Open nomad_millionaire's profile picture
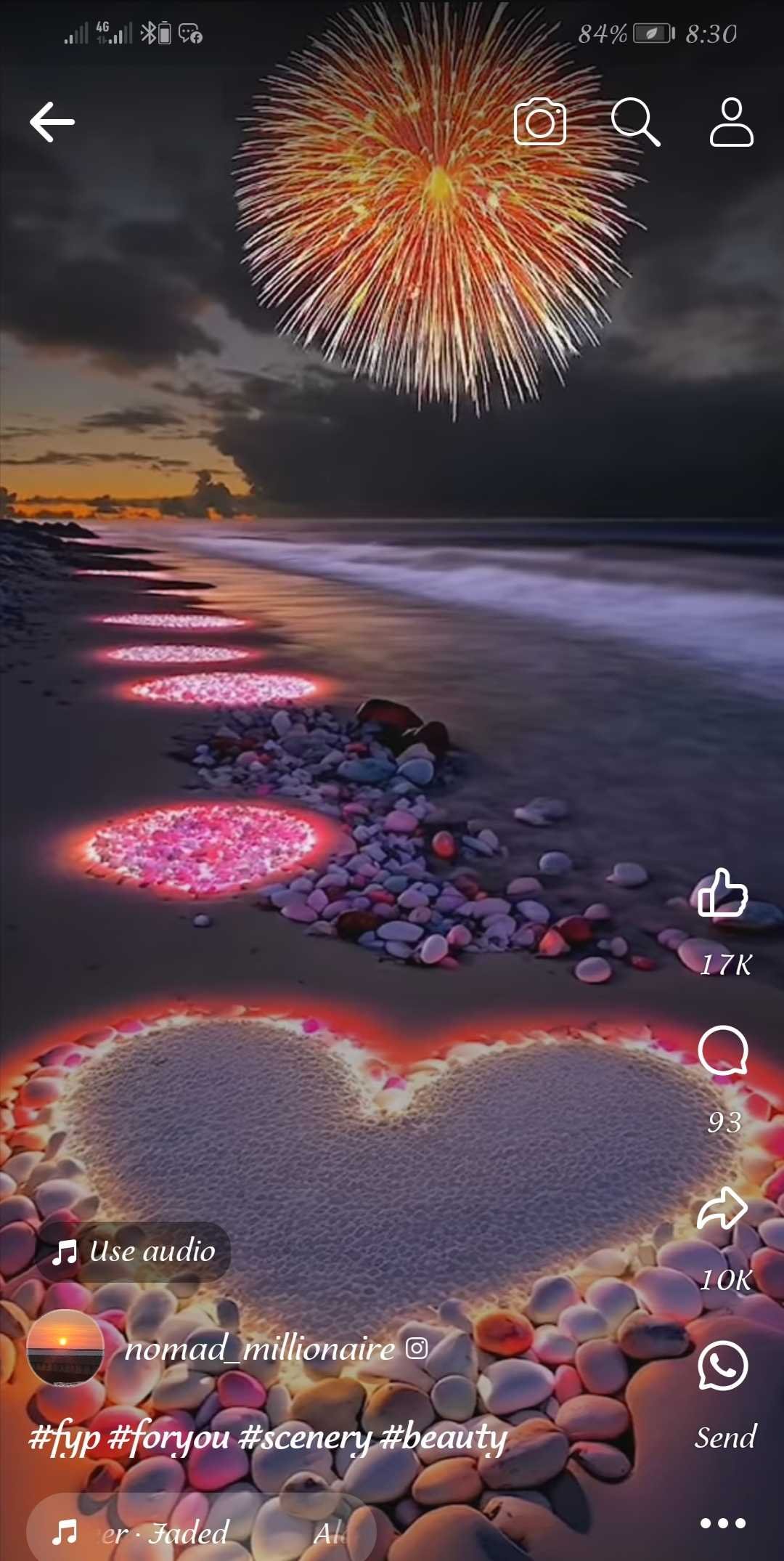The height and width of the screenshot is (1561, 784). pyautogui.click(x=65, y=1347)
